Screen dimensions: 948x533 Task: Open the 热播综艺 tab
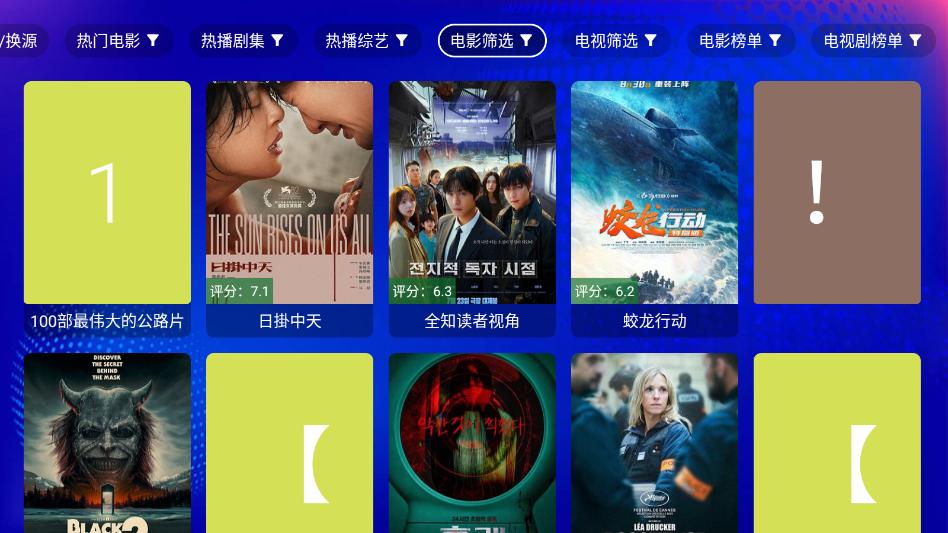point(367,41)
